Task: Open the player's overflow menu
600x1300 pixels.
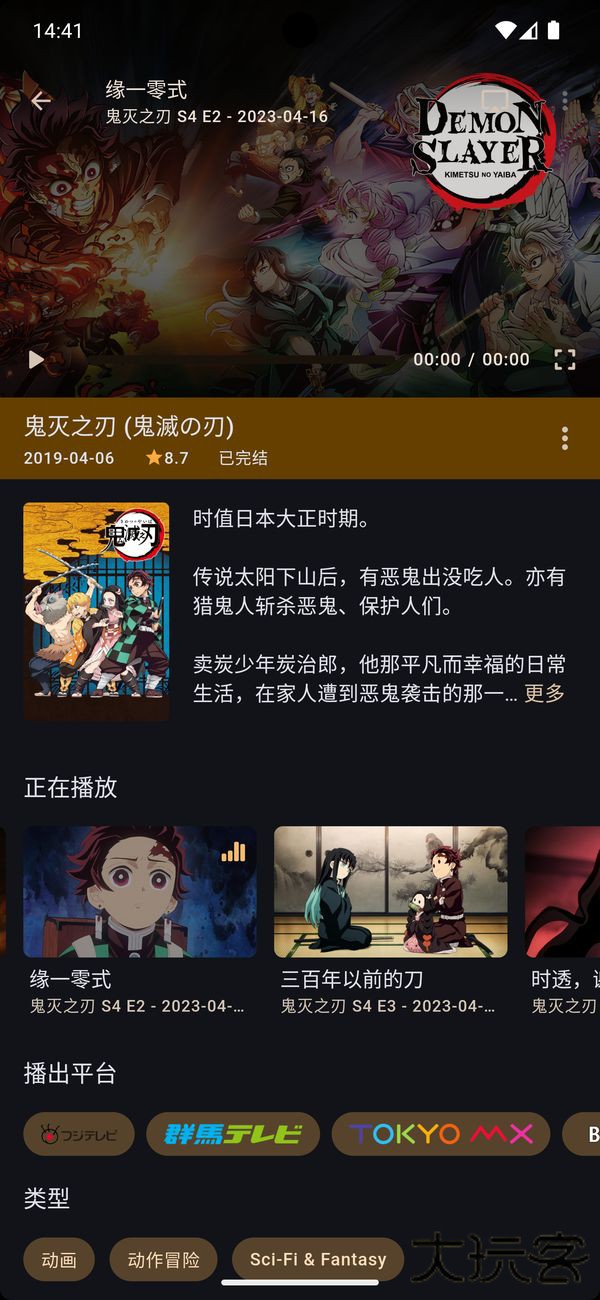Action: [x=565, y=101]
